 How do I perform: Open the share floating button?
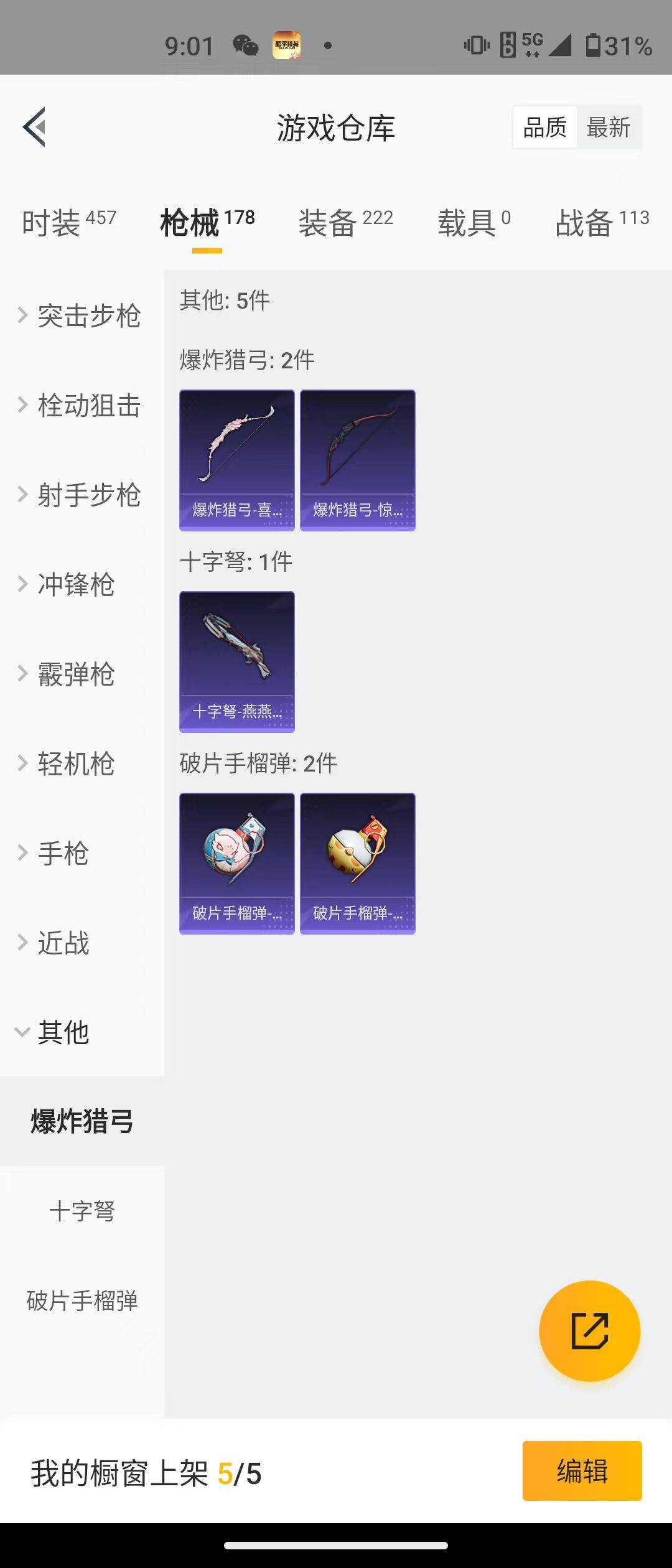click(x=590, y=1332)
